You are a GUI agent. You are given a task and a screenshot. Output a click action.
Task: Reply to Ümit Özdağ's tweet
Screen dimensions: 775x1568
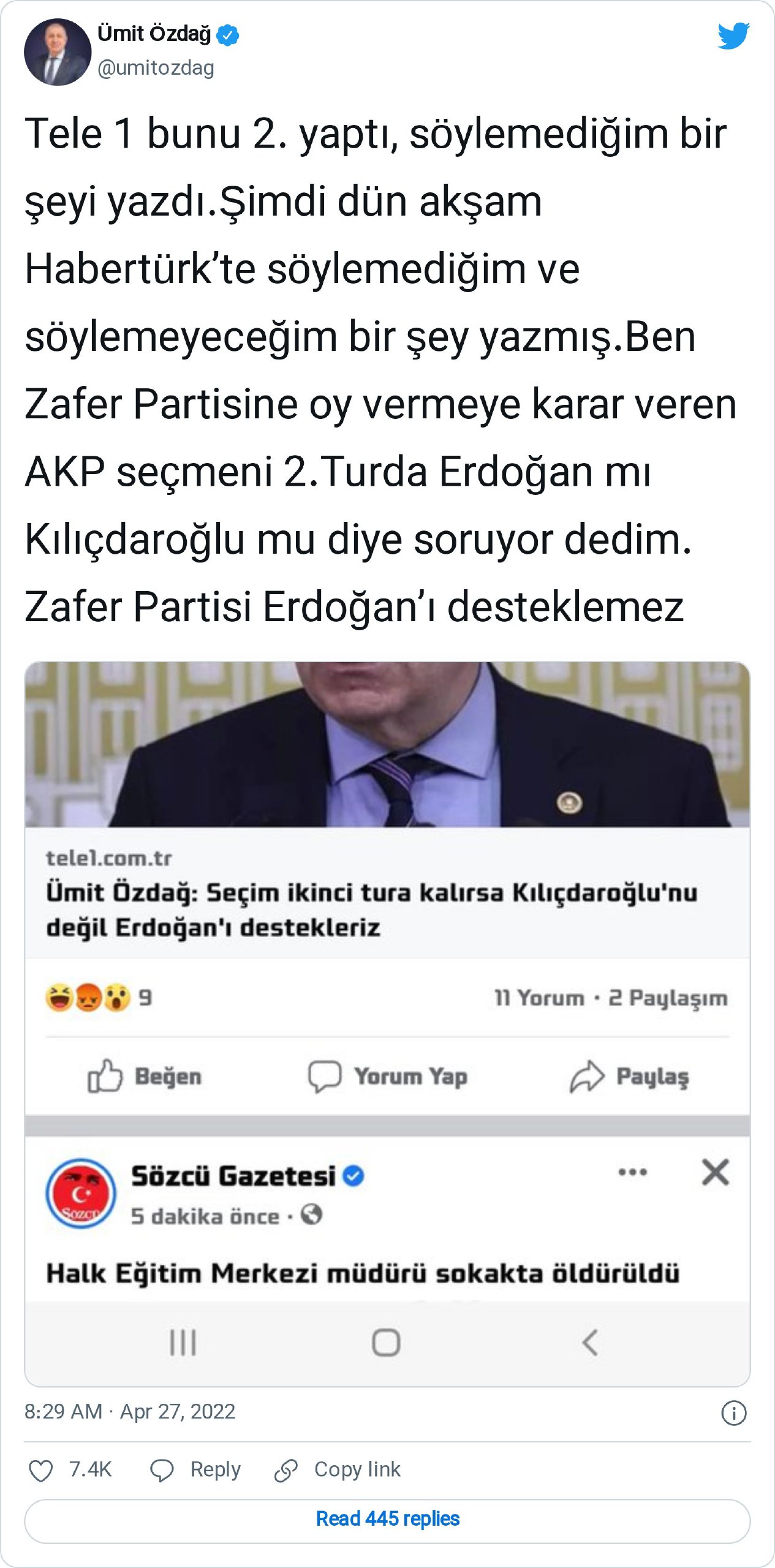pyautogui.click(x=196, y=1470)
